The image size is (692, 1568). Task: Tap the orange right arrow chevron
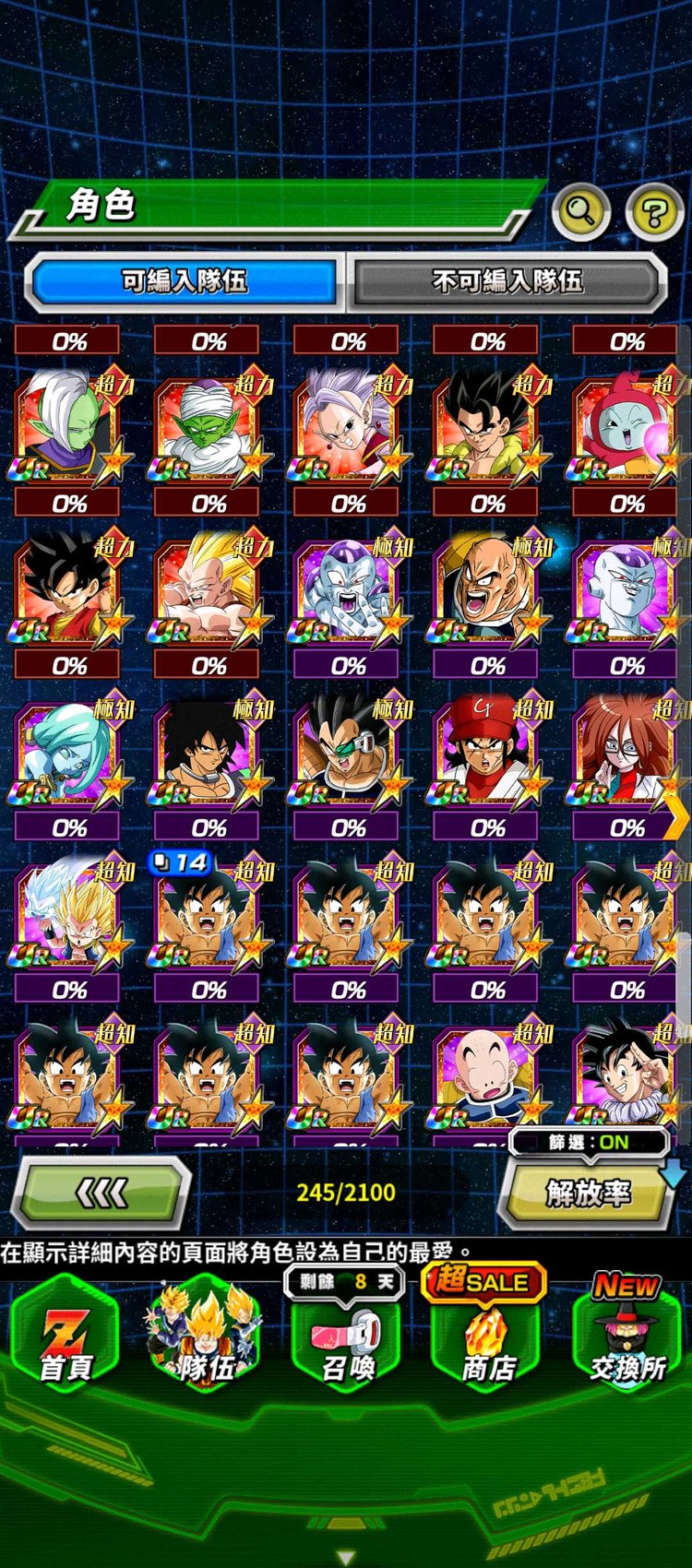[x=676, y=816]
